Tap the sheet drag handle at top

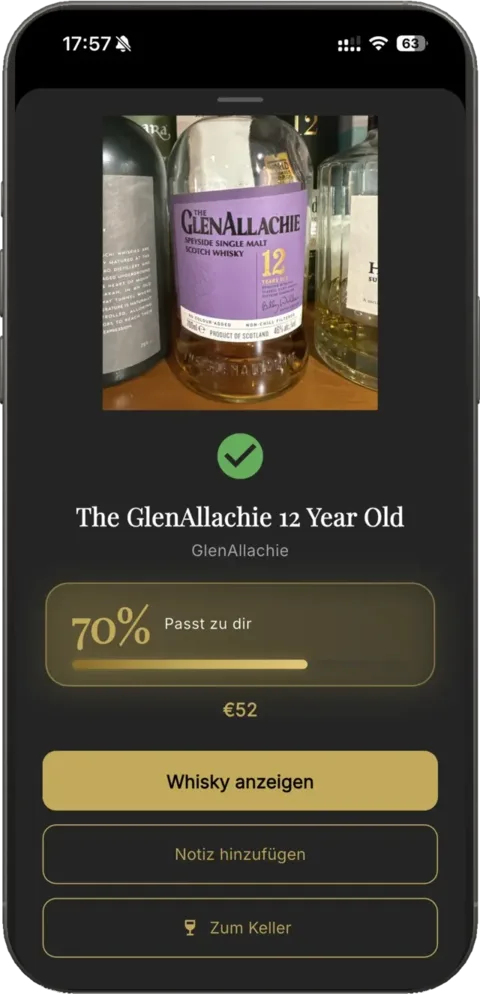click(240, 100)
